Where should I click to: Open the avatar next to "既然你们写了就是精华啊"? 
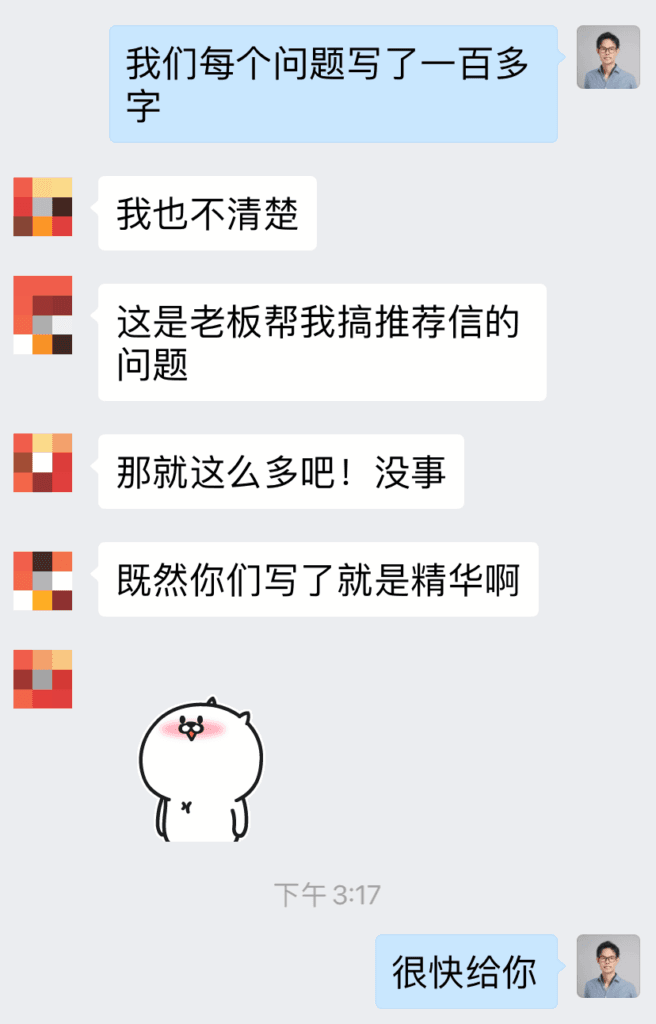tap(43, 580)
